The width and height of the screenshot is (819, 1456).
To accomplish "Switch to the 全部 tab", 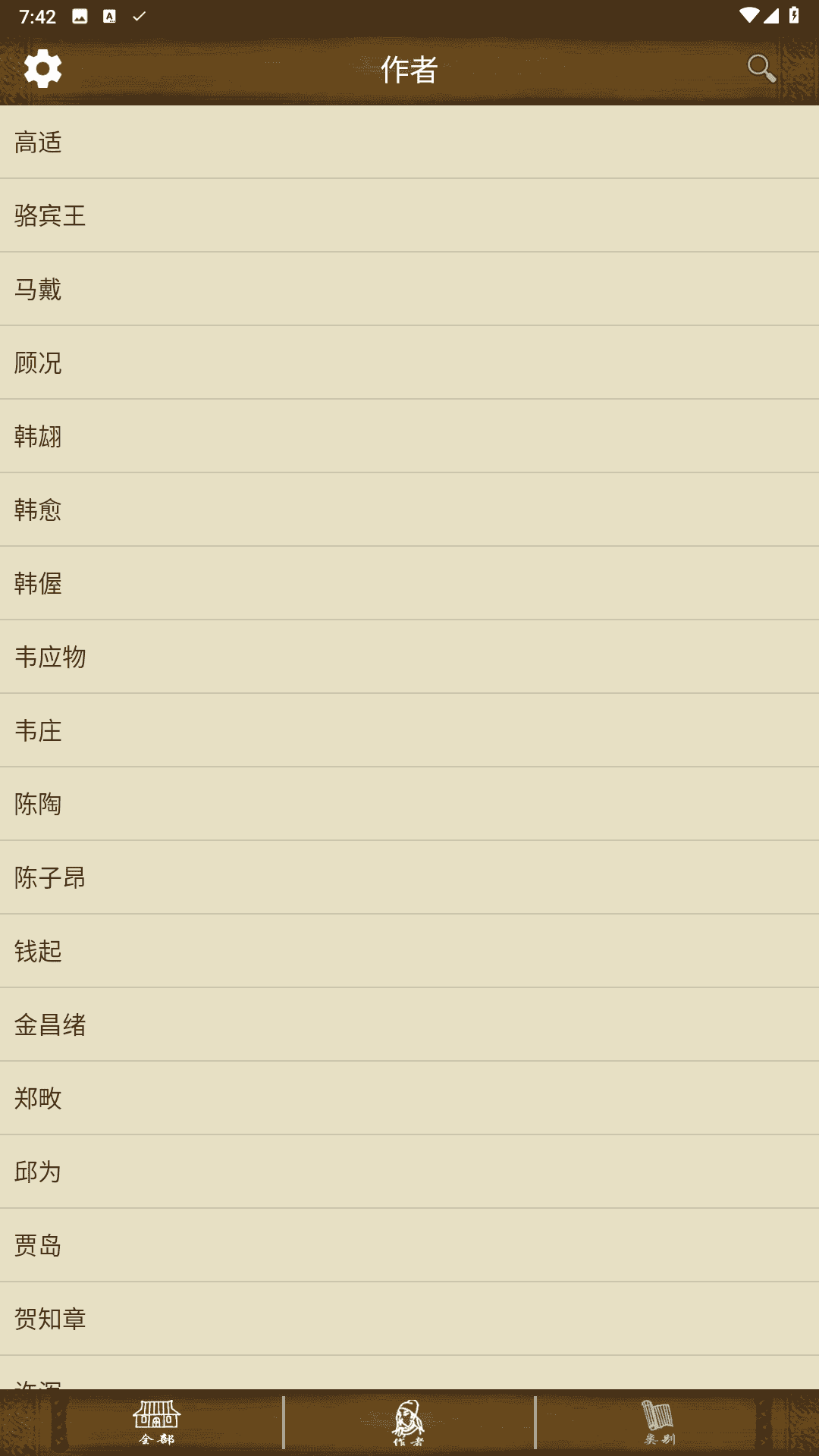I will [x=157, y=1423].
